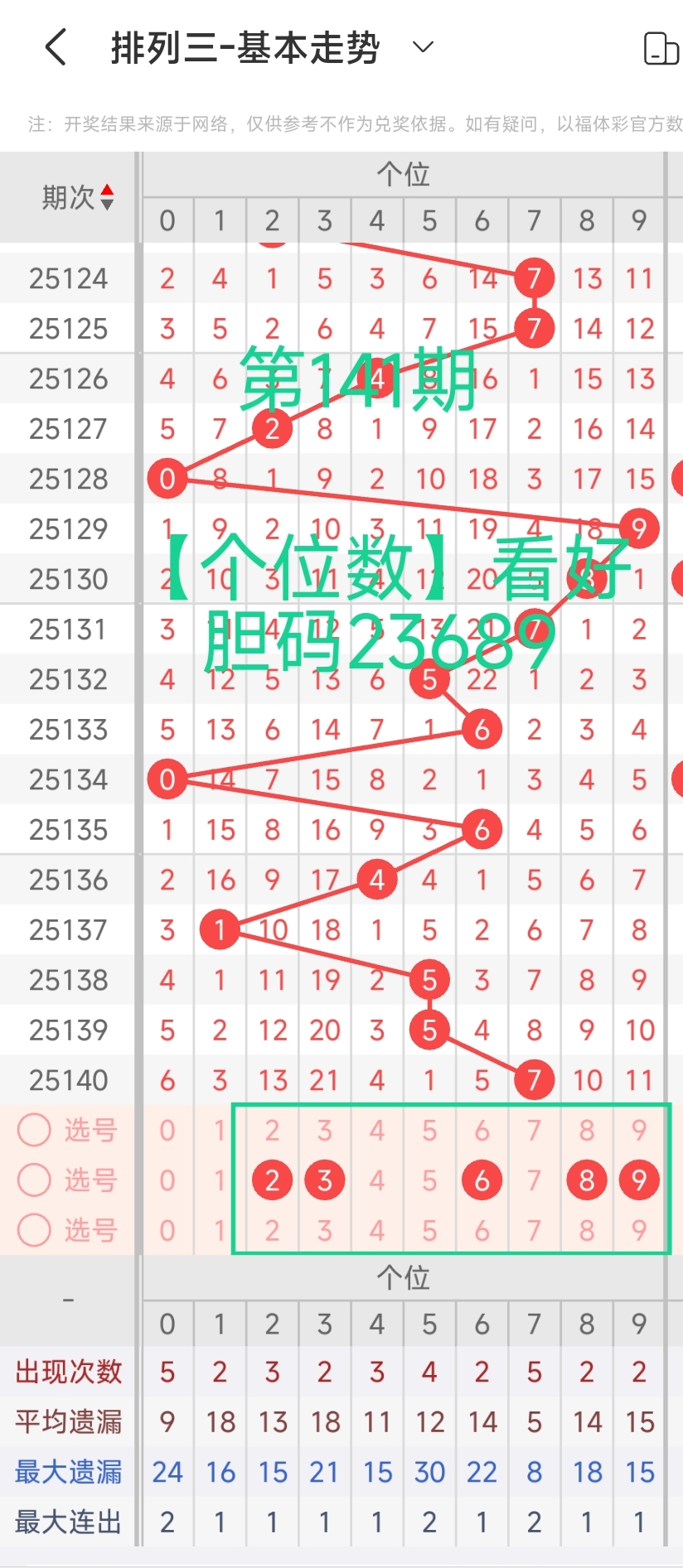Viewport: 683px width, 1568px height.
Task: Deselect highlighted number 3 in the 选号 row
Action: pos(325,1180)
